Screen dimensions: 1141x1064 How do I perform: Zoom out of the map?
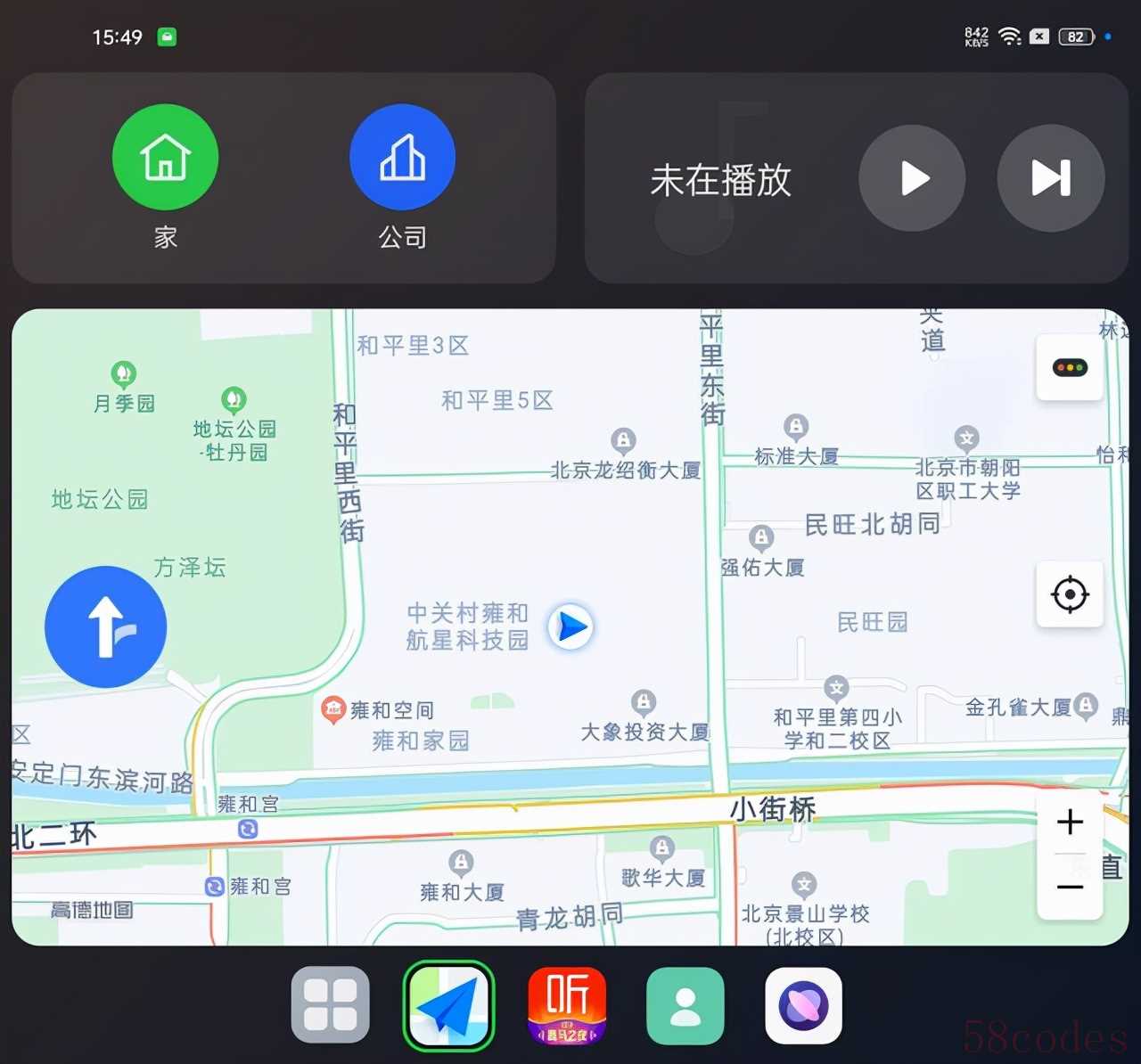(1070, 888)
